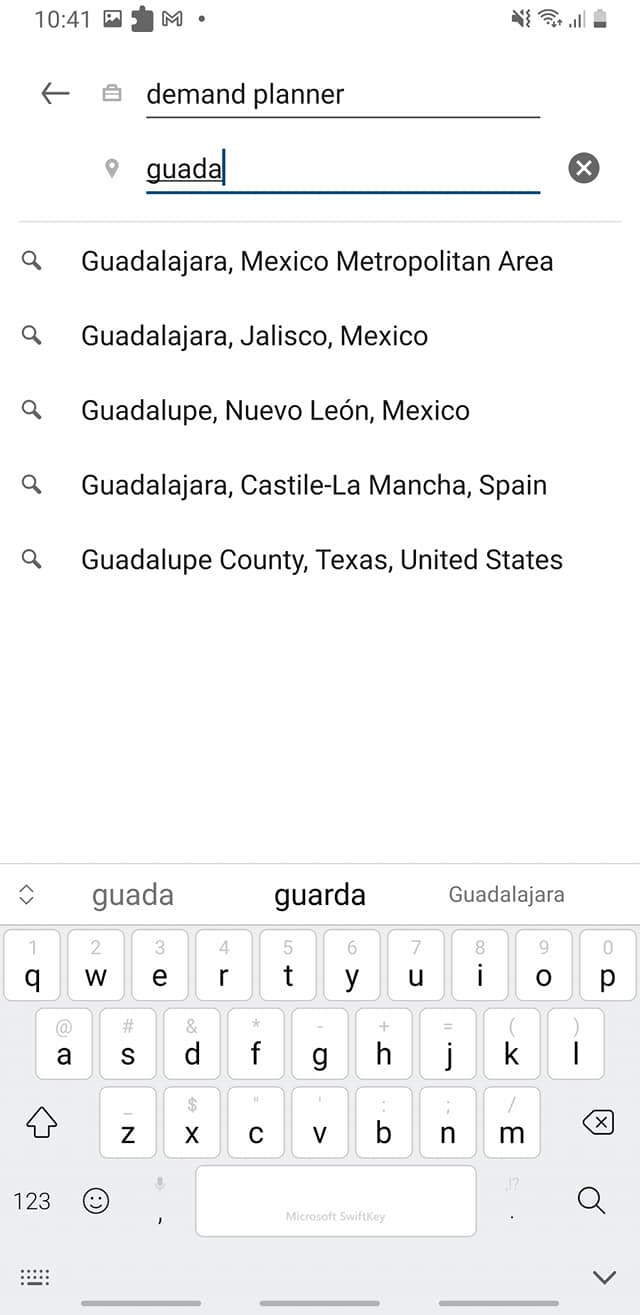Accept the keyboard suggestion Guadalajara

(506, 895)
